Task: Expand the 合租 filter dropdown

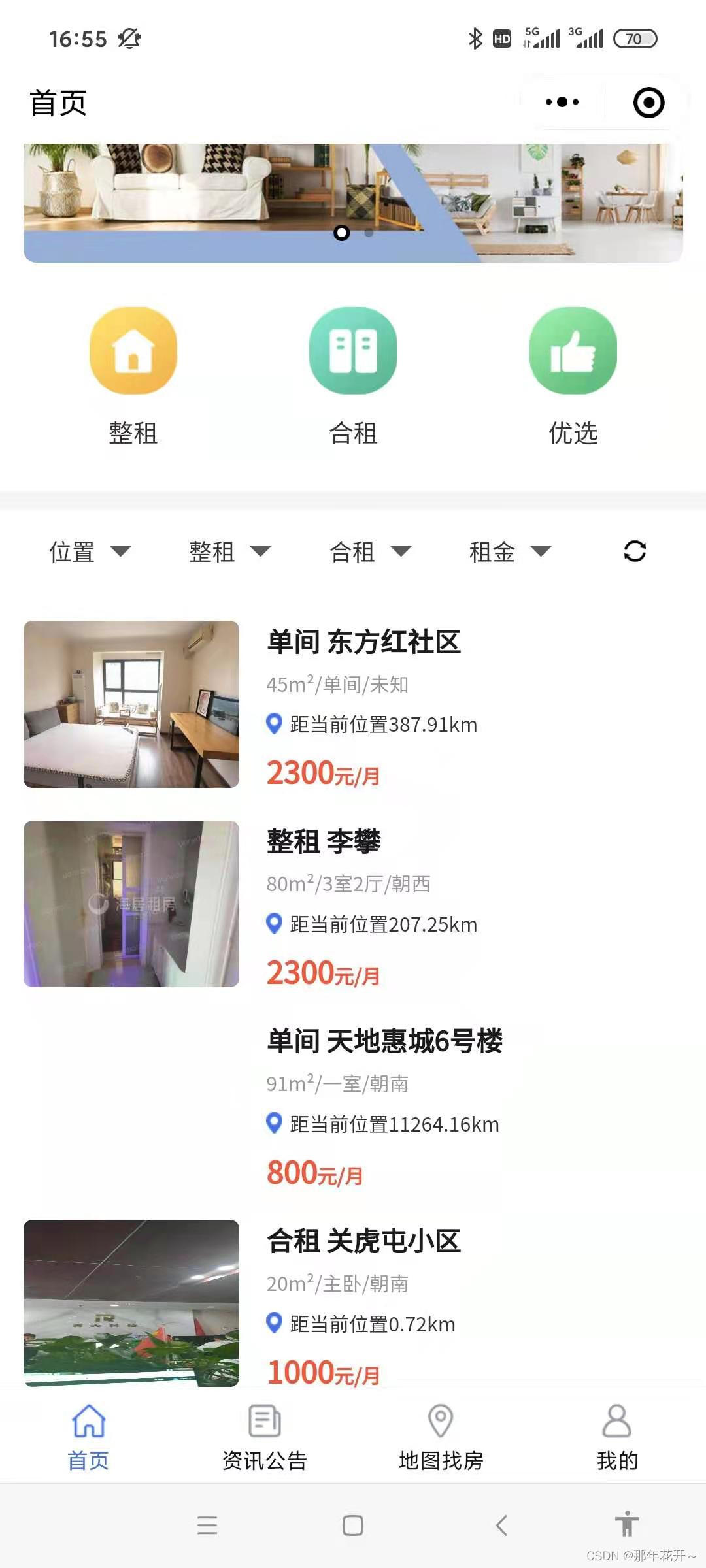Action: pos(370,552)
